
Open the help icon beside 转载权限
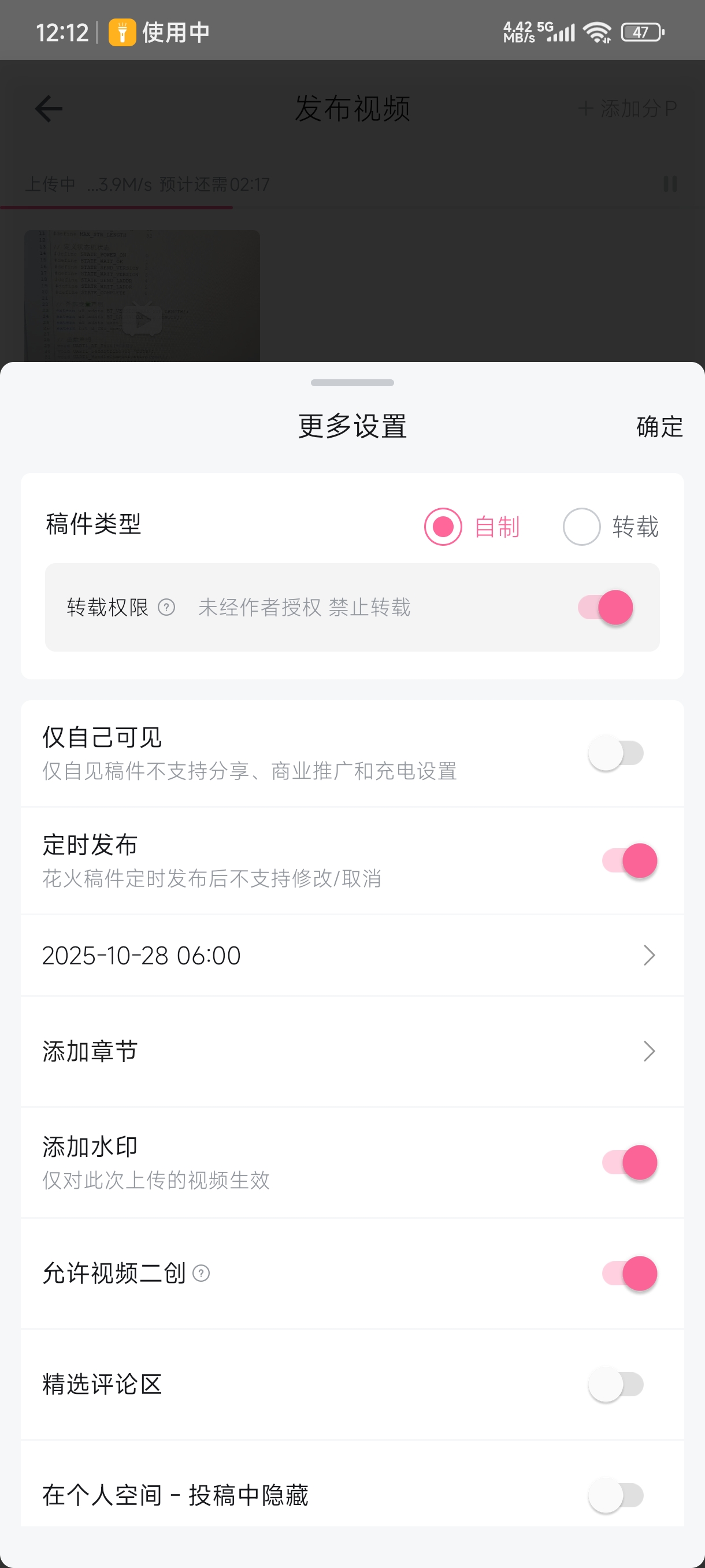166,608
